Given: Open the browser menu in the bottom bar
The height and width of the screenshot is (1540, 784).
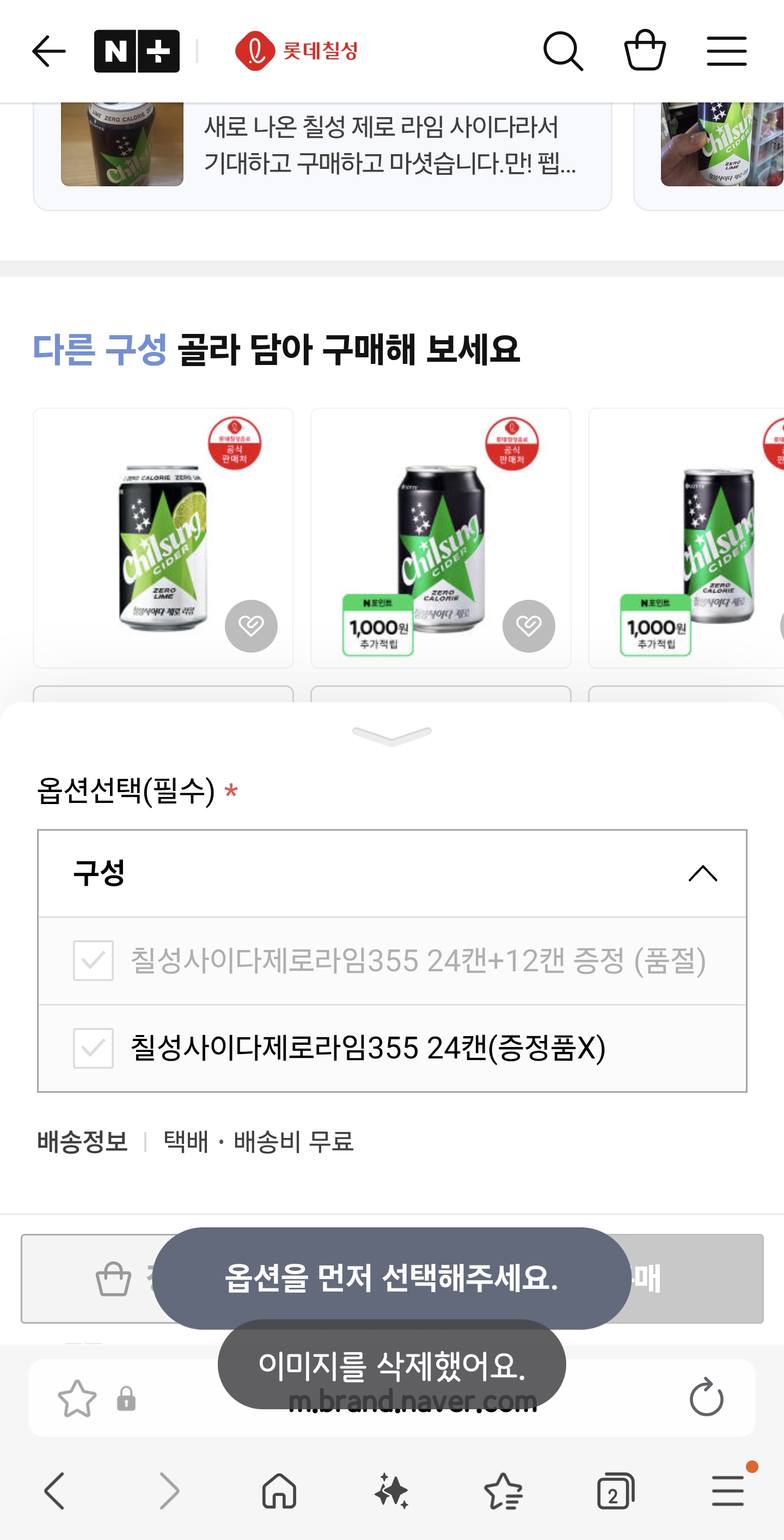Looking at the screenshot, I should 728,1490.
